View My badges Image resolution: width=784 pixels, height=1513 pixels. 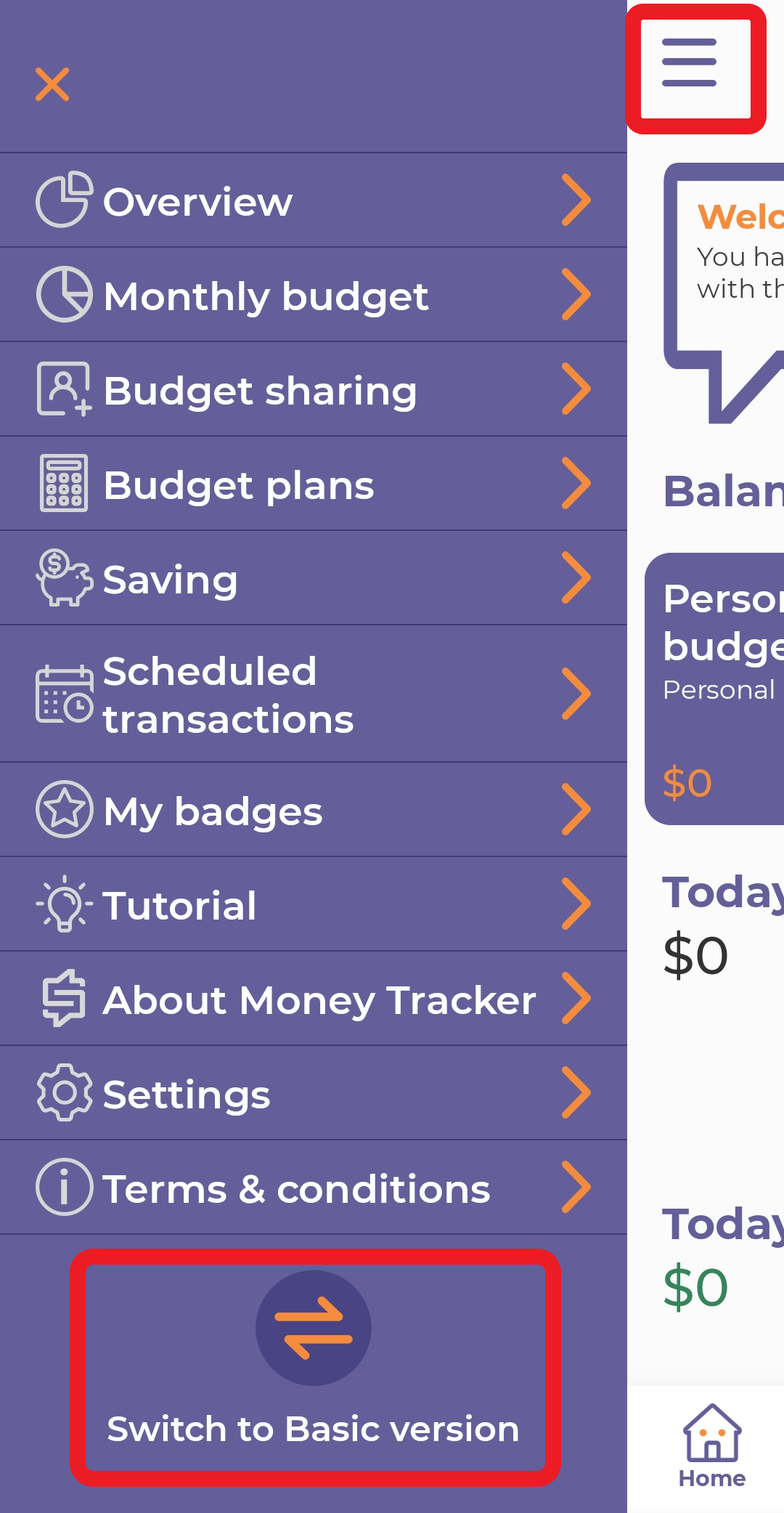tap(312, 810)
